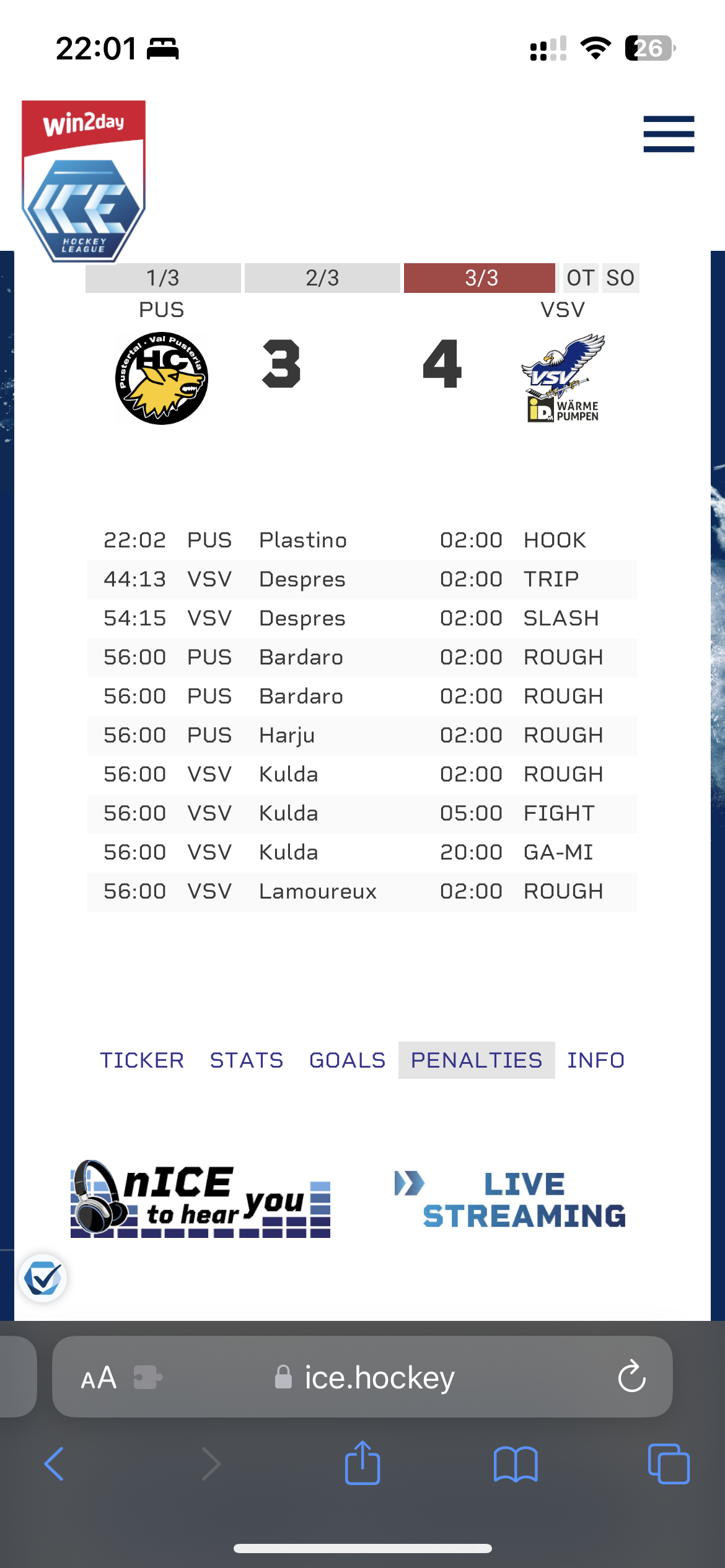This screenshot has height=1568, width=725.
Task: Open Safari bookmarks
Action: coord(516,1464)
